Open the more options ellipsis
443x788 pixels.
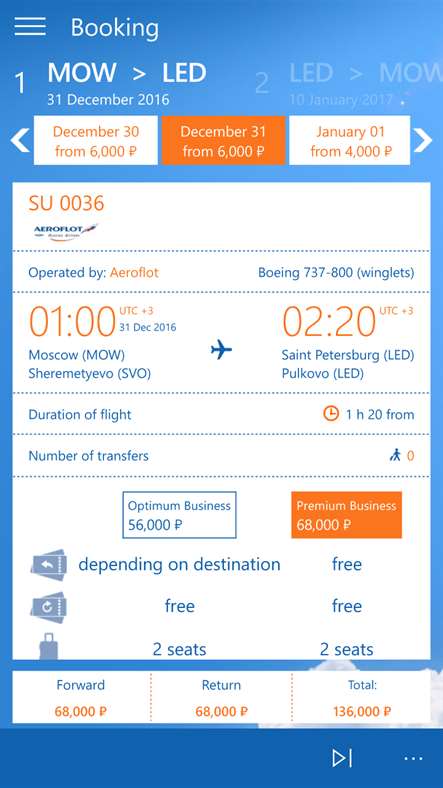point(413,758)
